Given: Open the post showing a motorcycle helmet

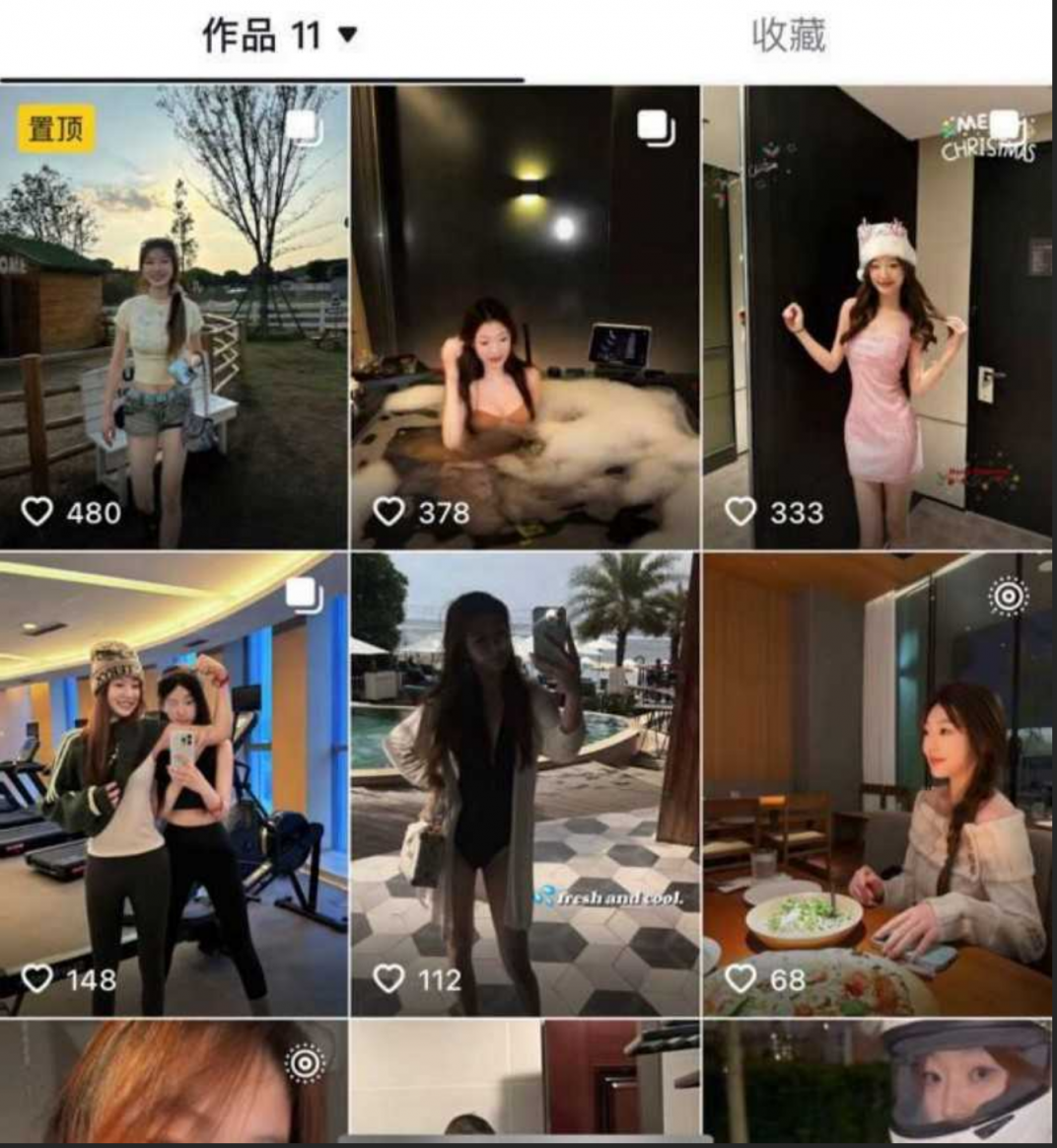Looking at the screenshot, I should pyautogui.click(x=877, y=1080).
